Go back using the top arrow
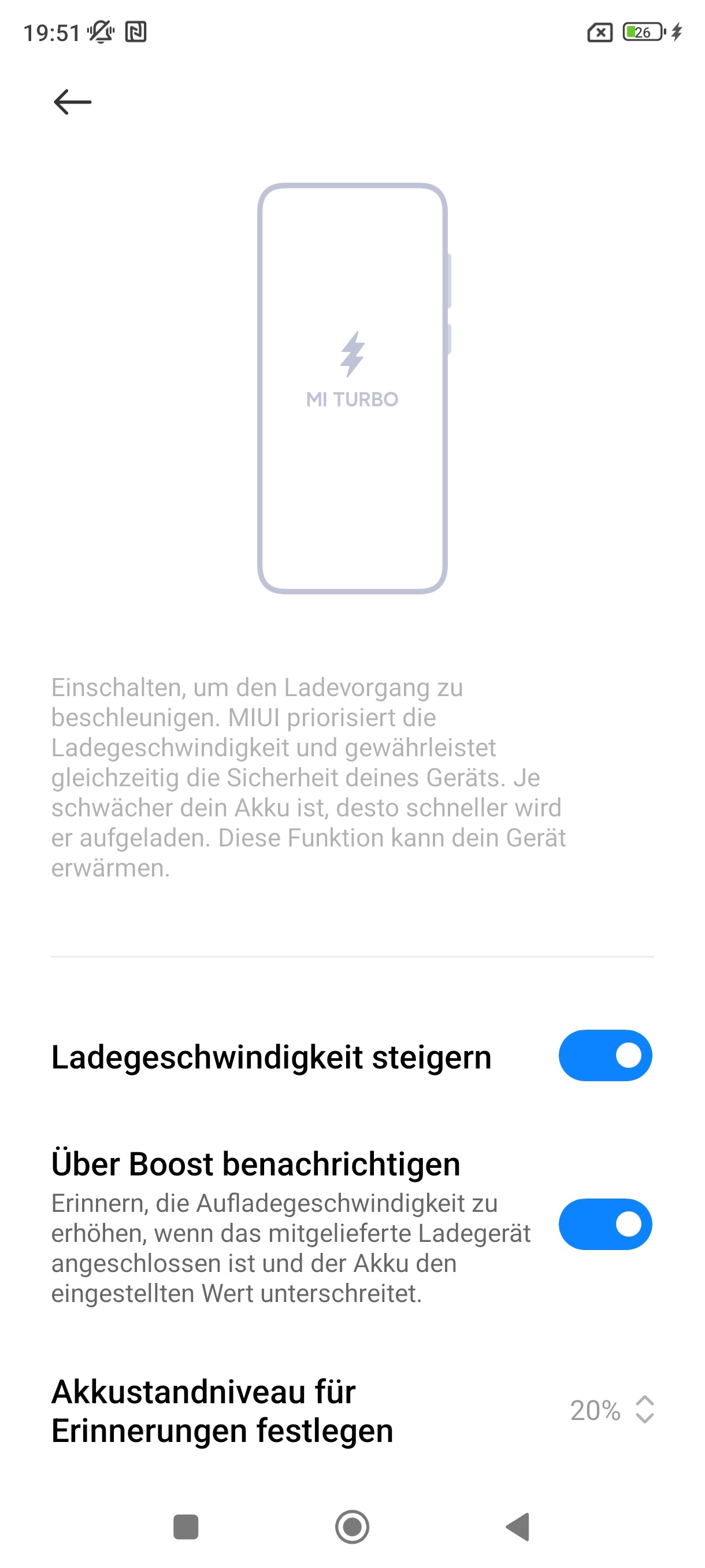 (x=72, y=102)
